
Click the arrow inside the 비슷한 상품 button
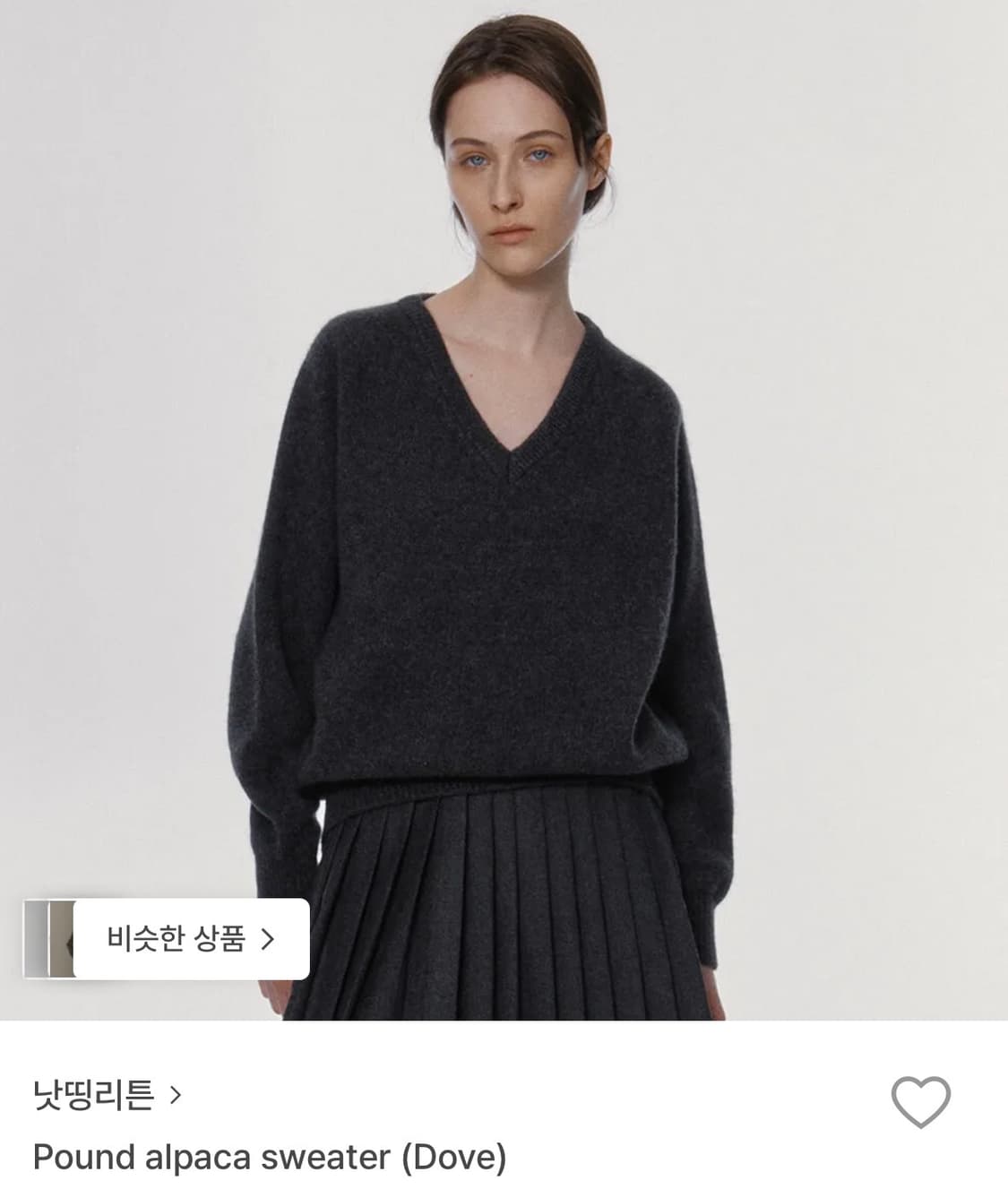pos(269,938)
